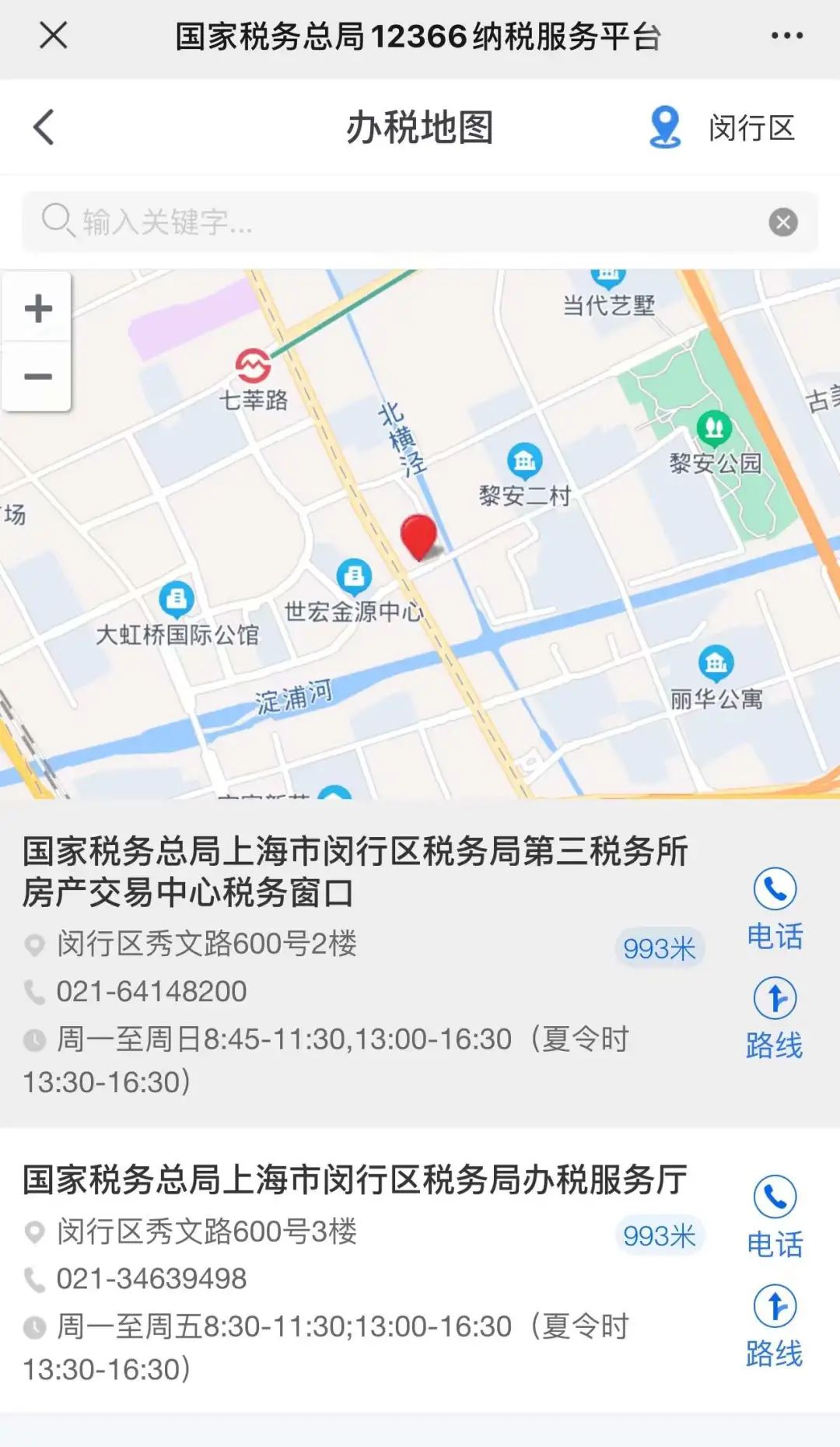Close the 12366 mini program page
The width and height of the screenshot is (840, 1447).
pos(53,36)
